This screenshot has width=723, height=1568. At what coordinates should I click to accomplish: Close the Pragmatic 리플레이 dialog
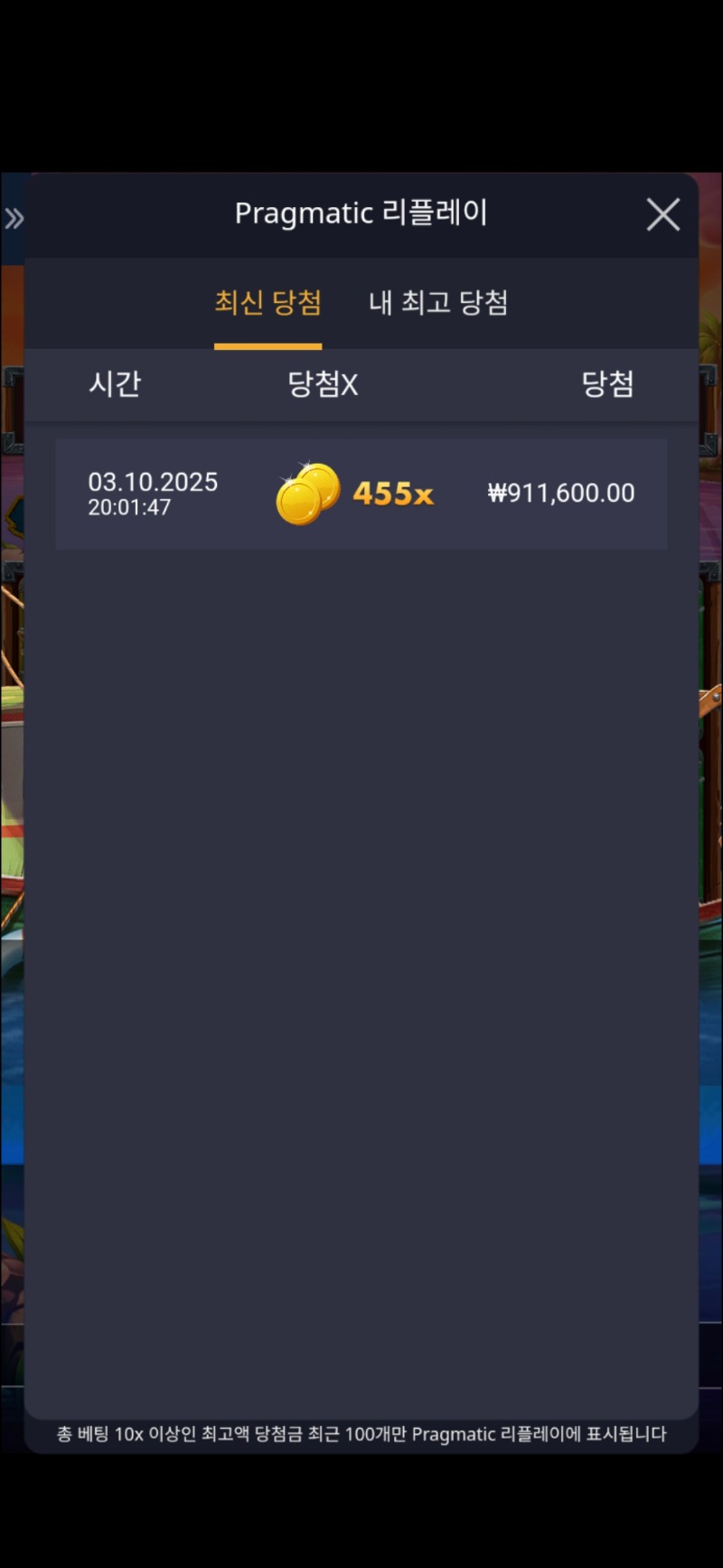coord(662,215)
